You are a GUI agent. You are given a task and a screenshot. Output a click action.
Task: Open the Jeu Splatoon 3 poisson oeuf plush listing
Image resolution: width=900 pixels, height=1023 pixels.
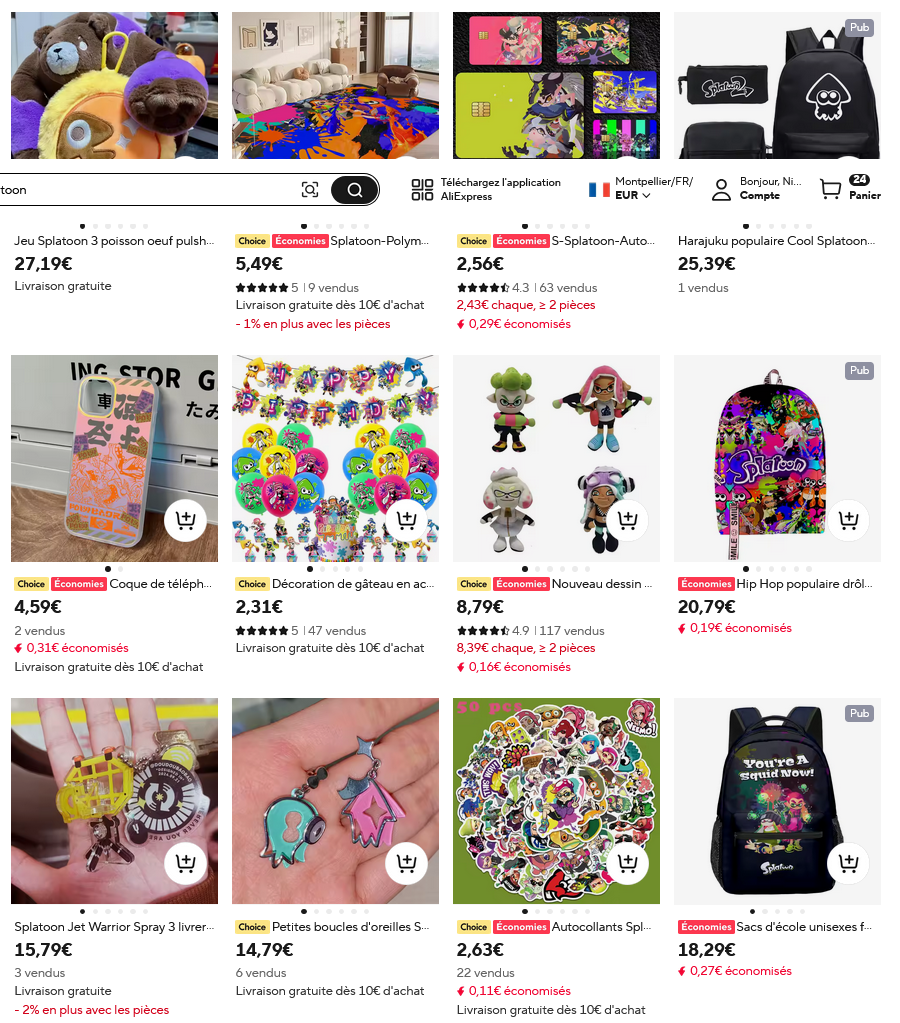pos(114,241)
